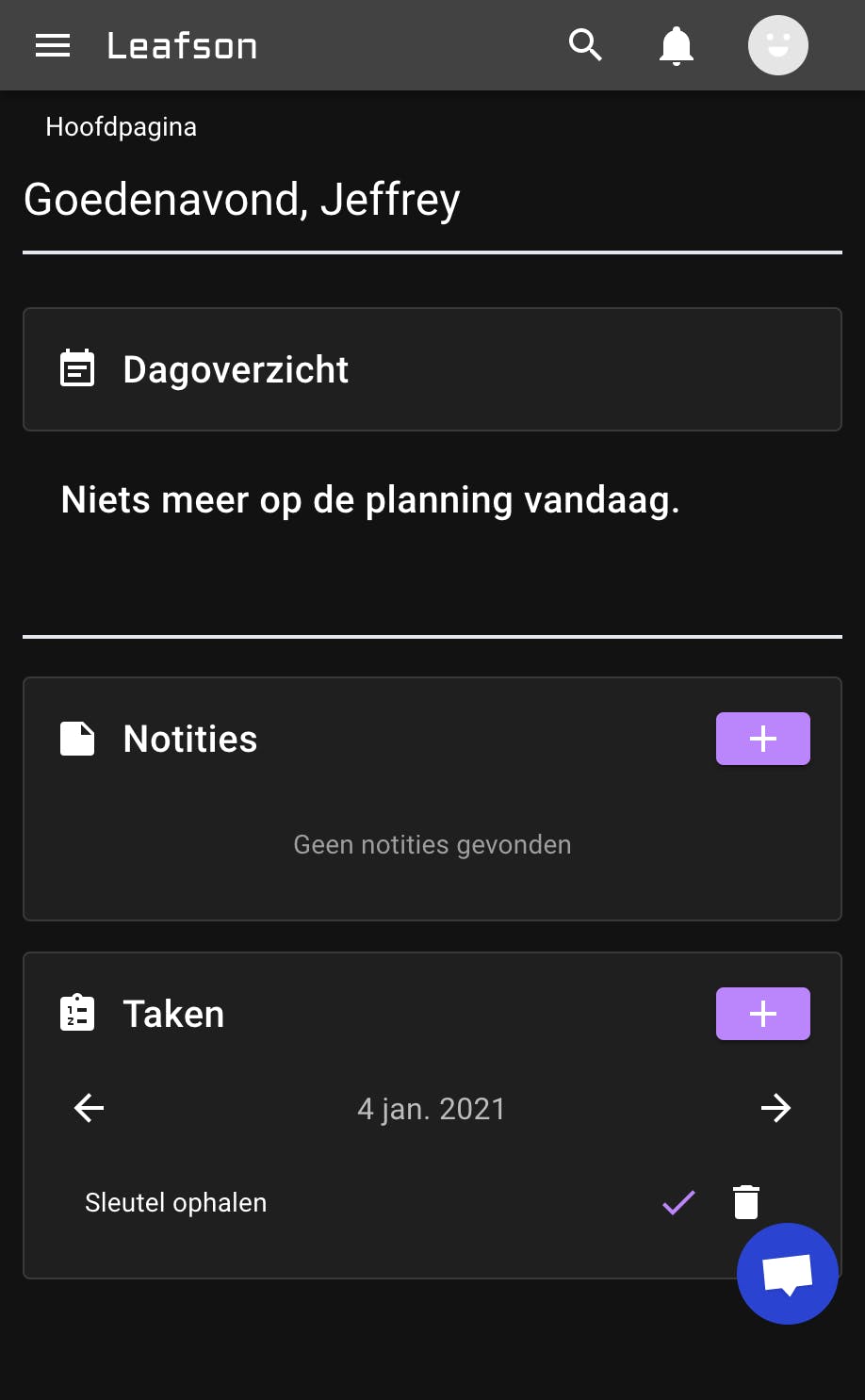Viewport: 865px width, 1400px height.
Task: Tap the search magnifier icon
Action: 585,45
